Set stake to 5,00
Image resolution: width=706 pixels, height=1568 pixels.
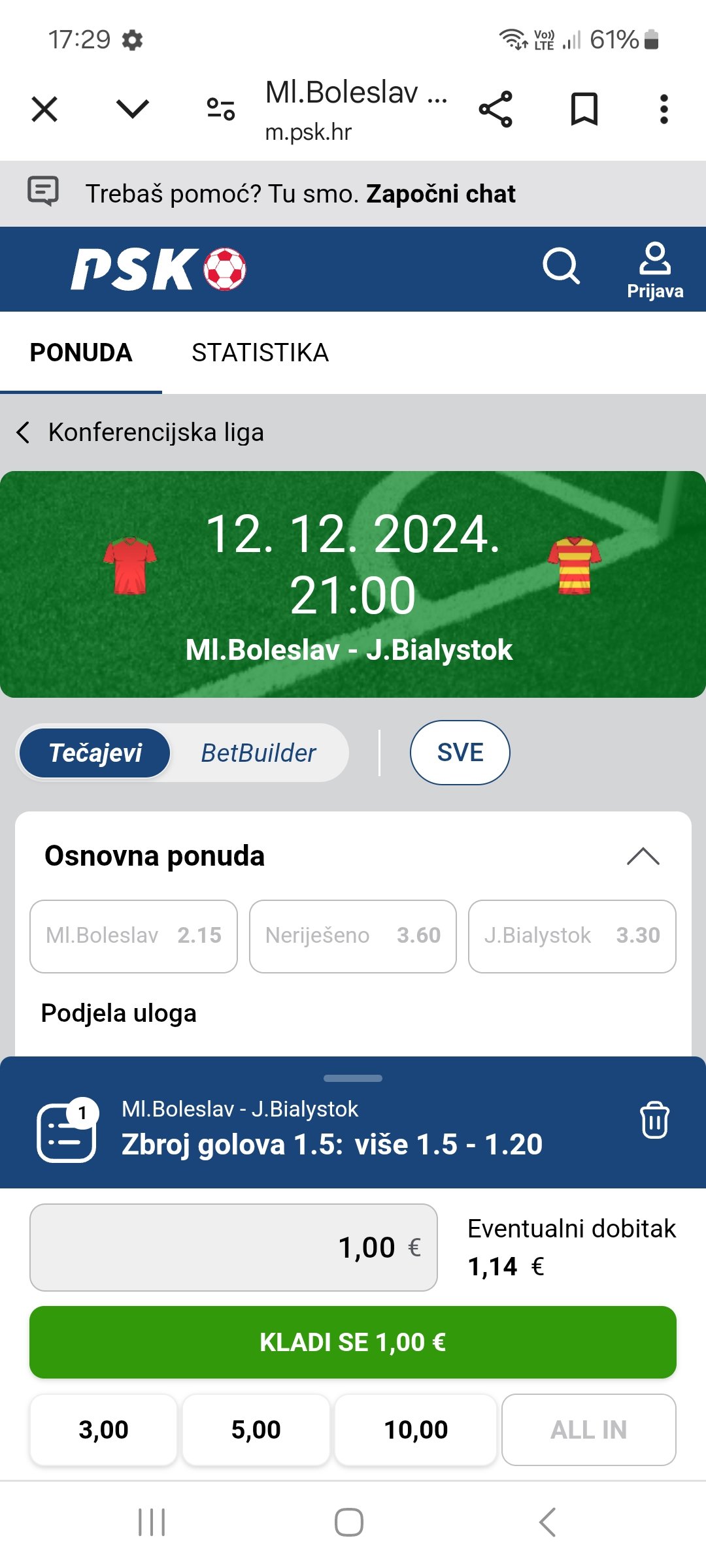pyautogui.click(x=256, y=1429)
